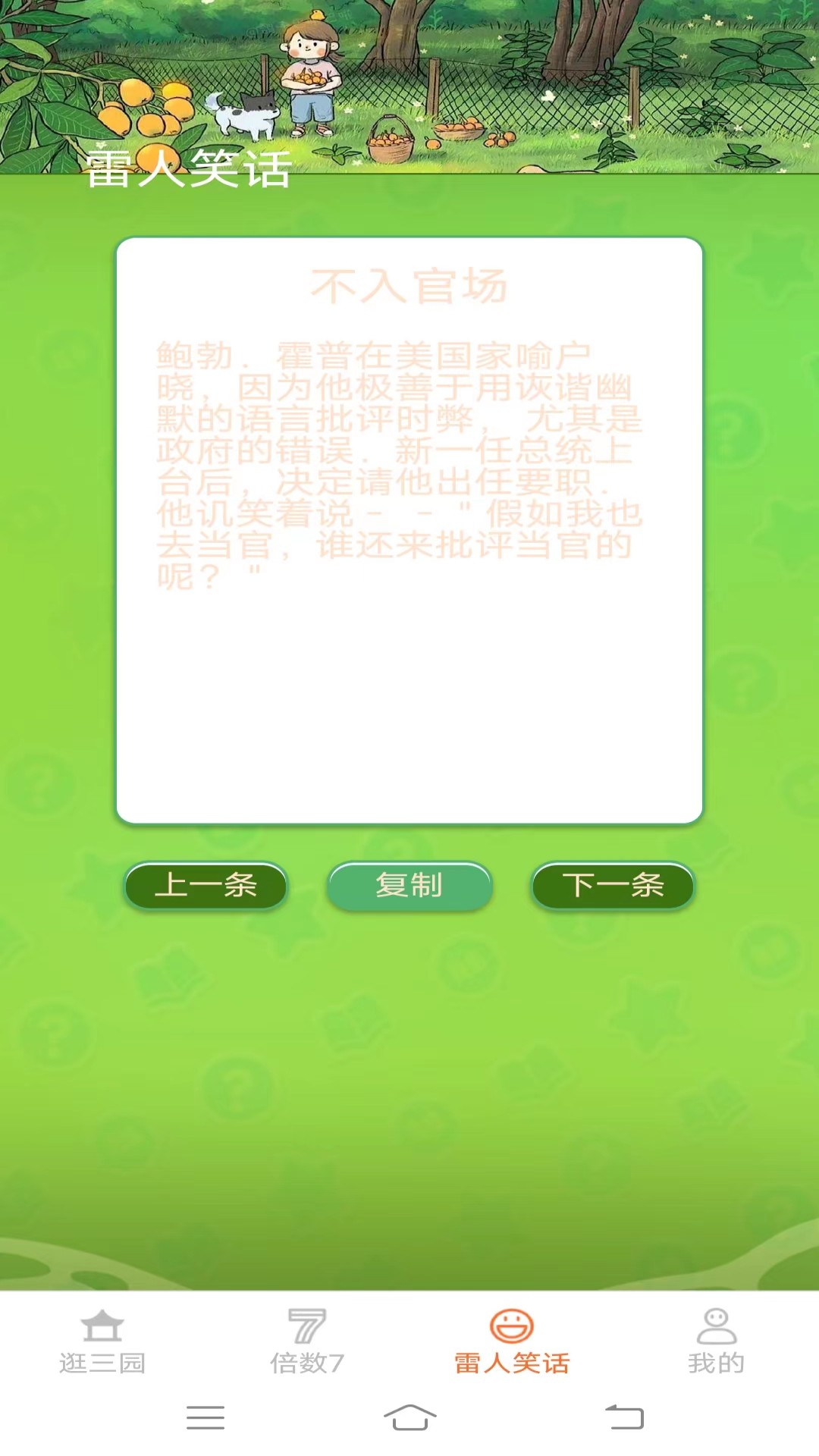
Task: Show the next joke with 下一条
Action: point(613,885)
